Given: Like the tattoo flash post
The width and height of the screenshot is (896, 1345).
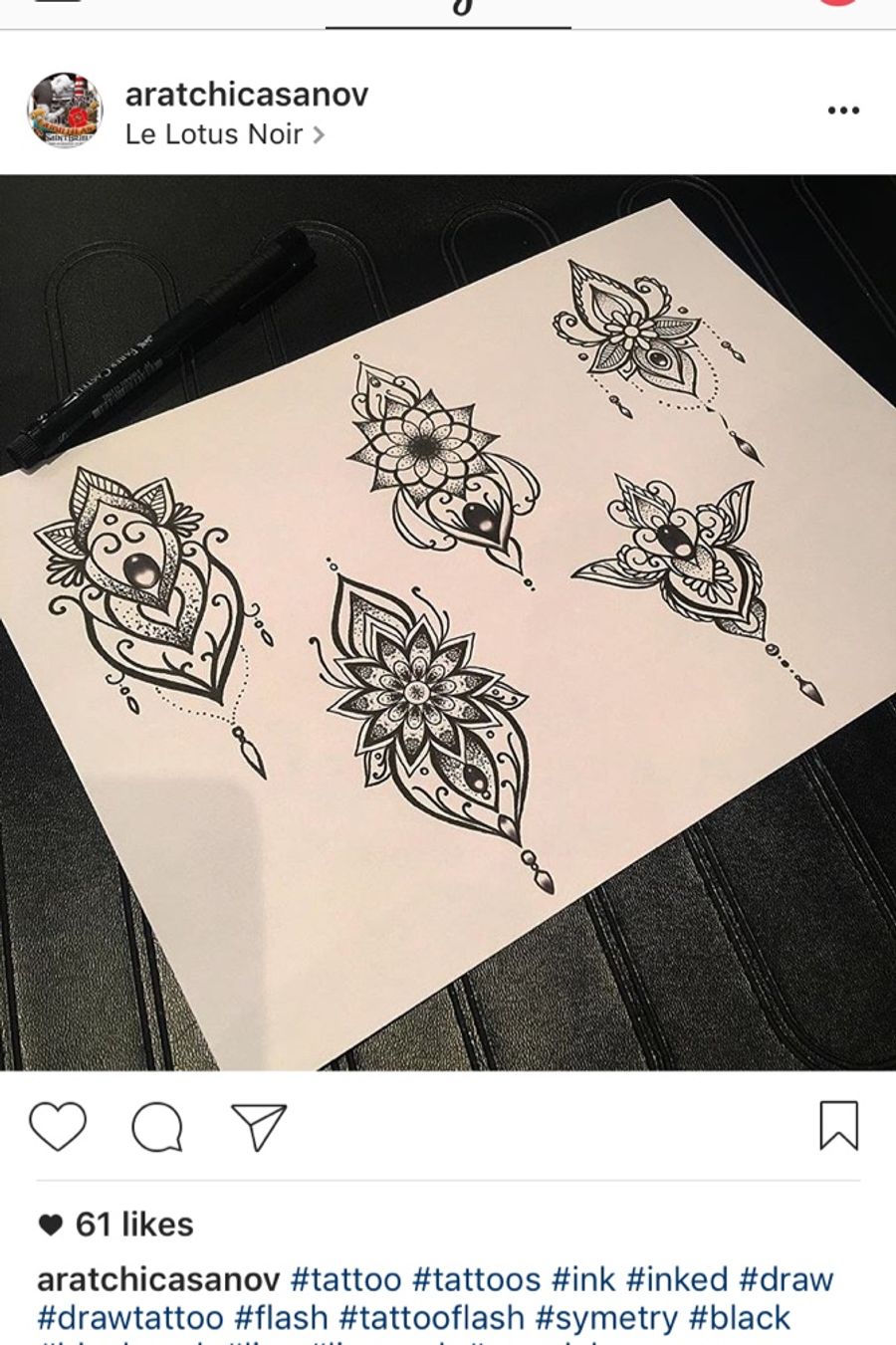Looking at the screenshot, I should point(58,1127).
